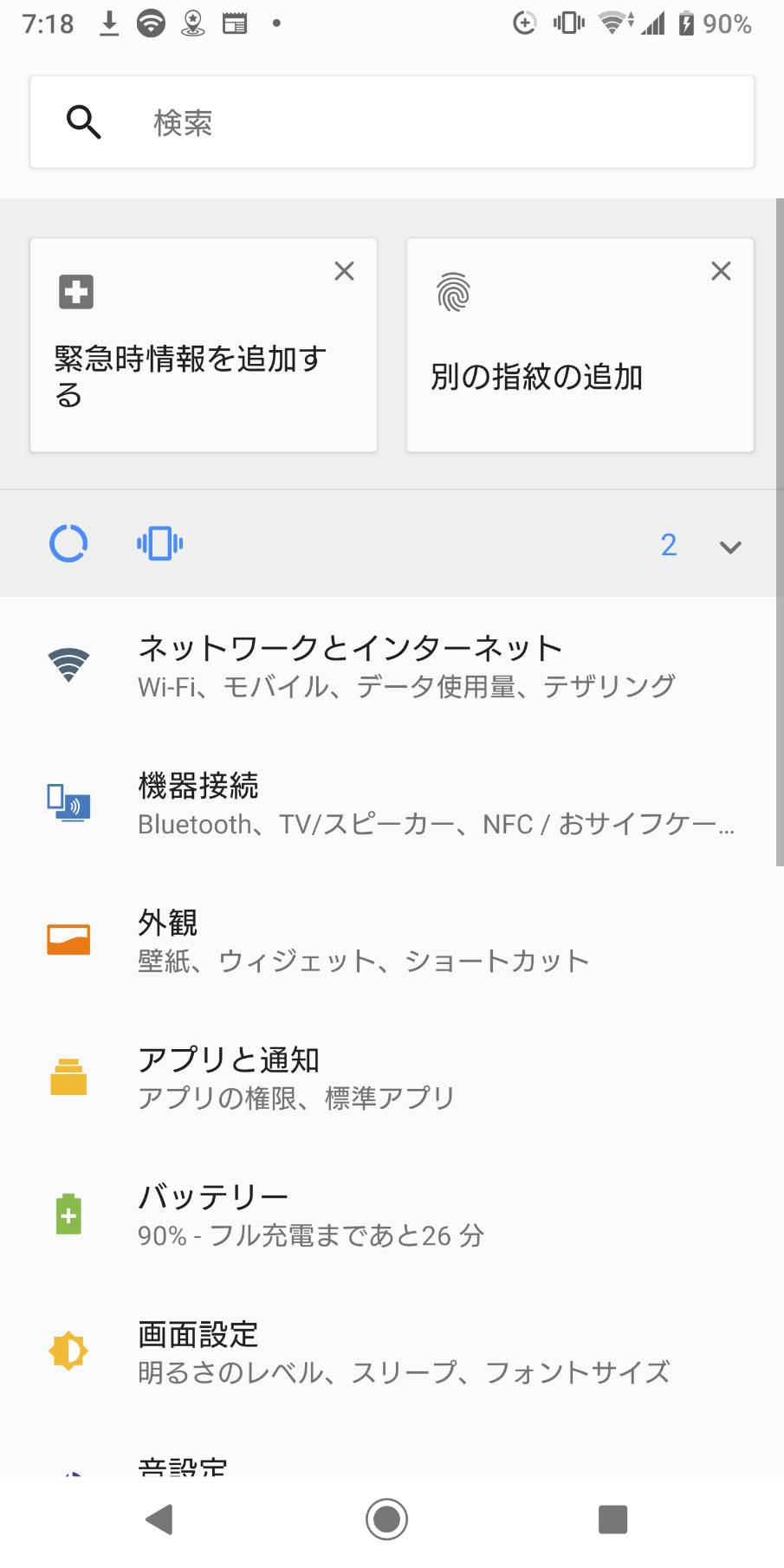Open 画面設定 display settings
784x1568 pixels.
(392, 1351)
